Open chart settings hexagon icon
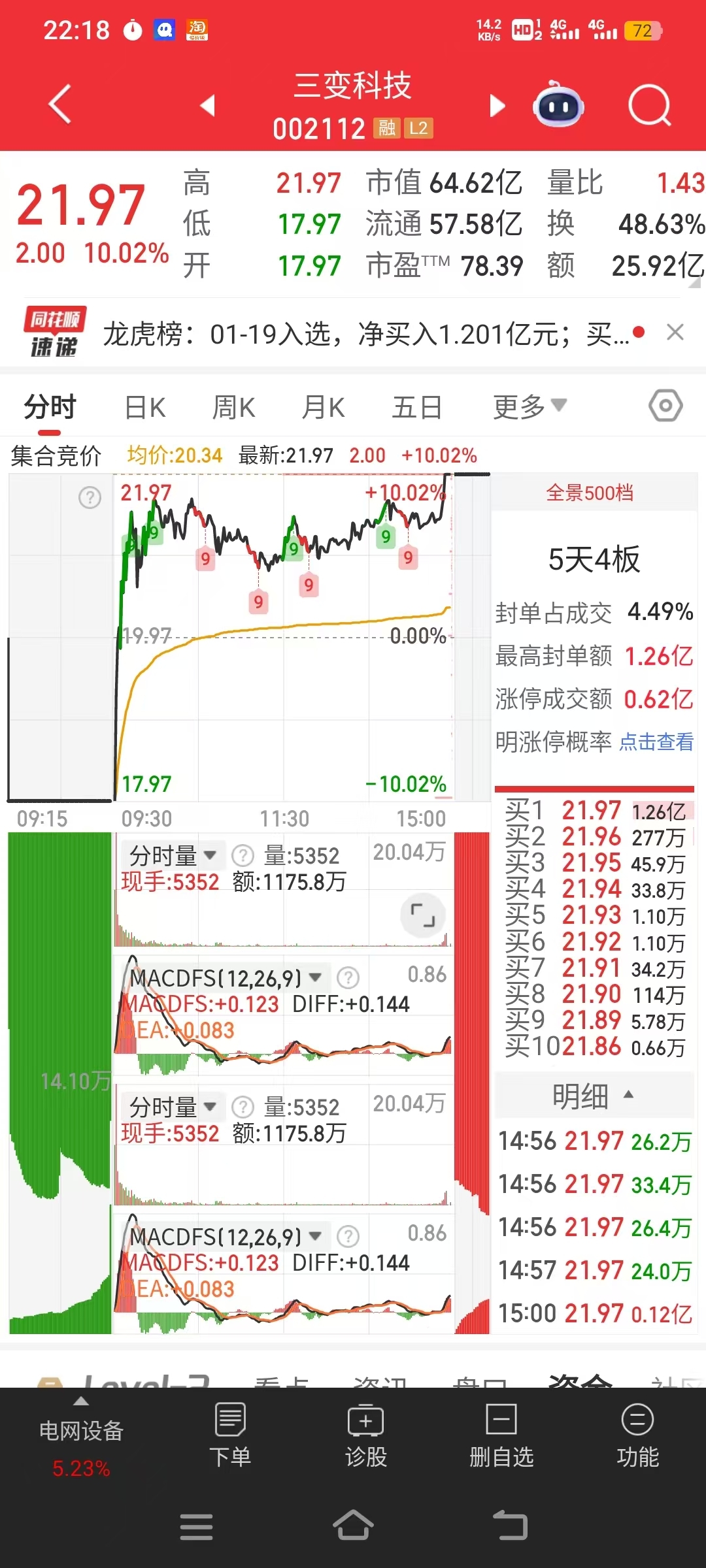Viewport: 706px width, 1568px height. [x=665, y=406]
